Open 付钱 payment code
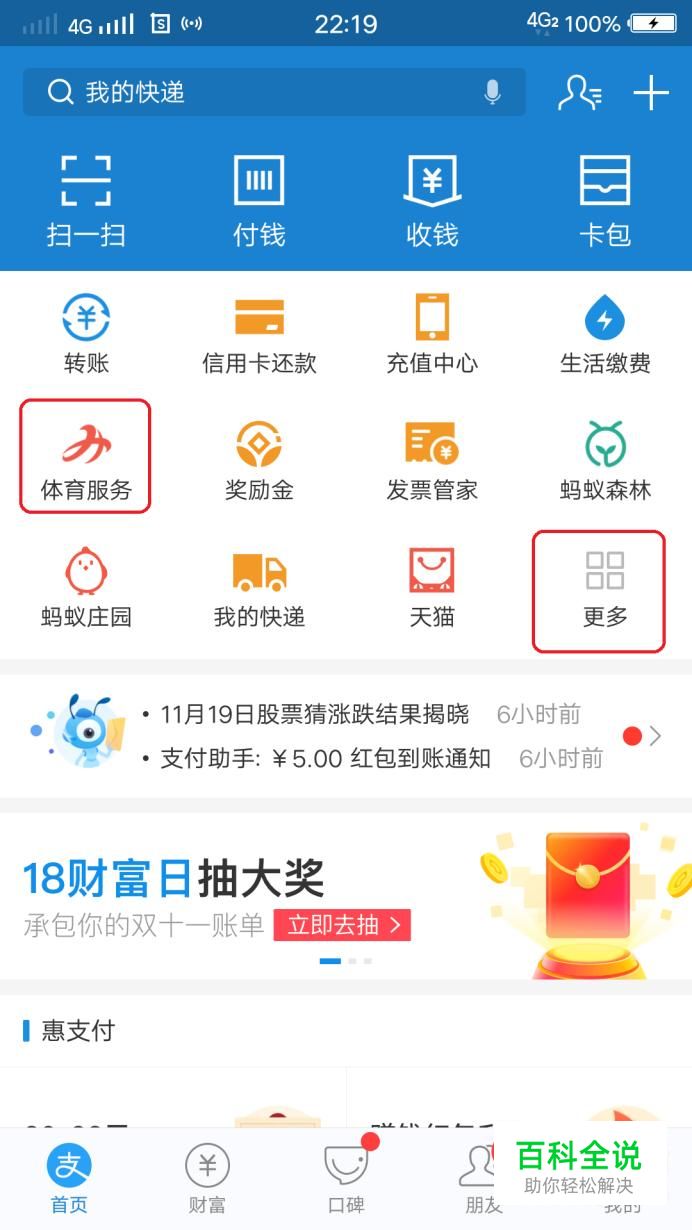Screen dimensions: 692x1230 [x=259, y=200]
